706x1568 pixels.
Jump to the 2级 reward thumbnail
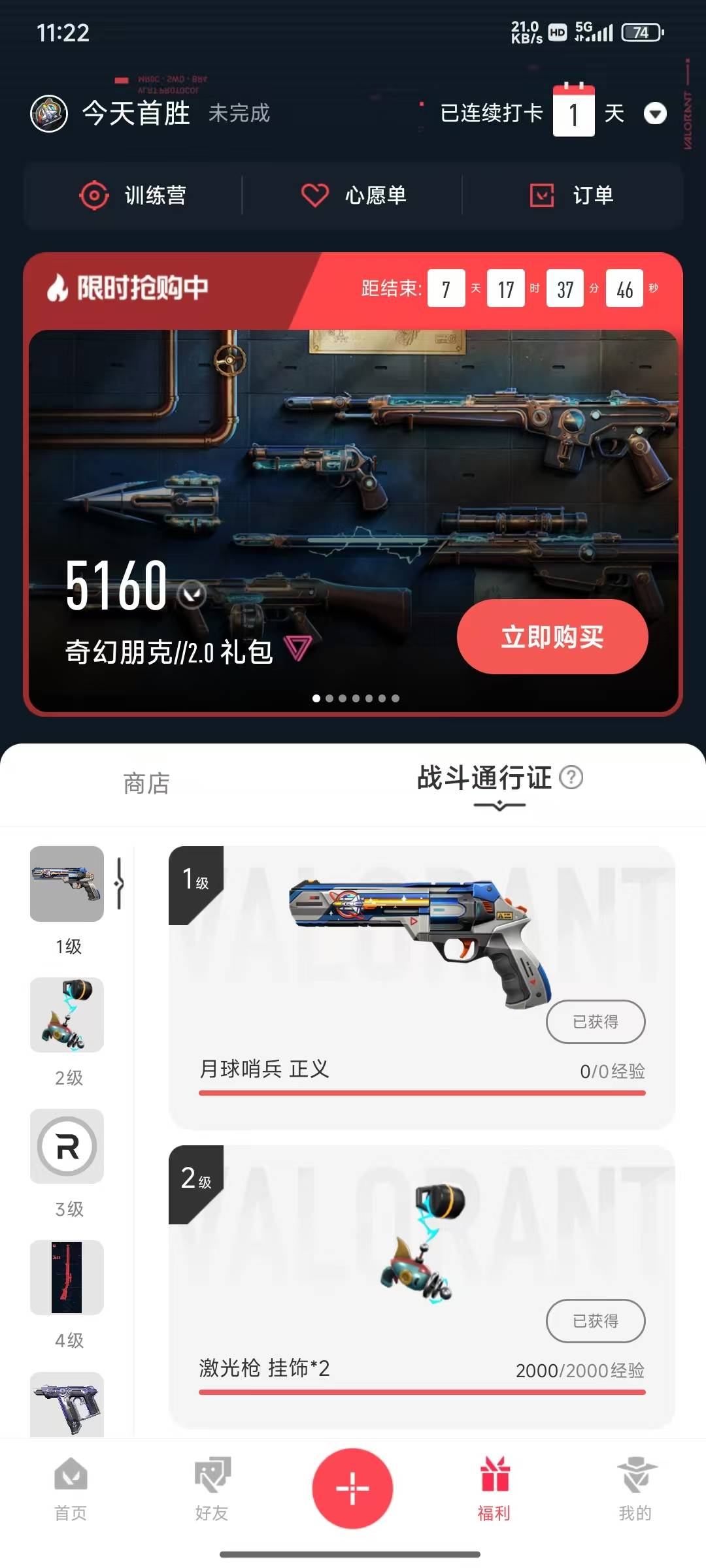coord(67,1015)
